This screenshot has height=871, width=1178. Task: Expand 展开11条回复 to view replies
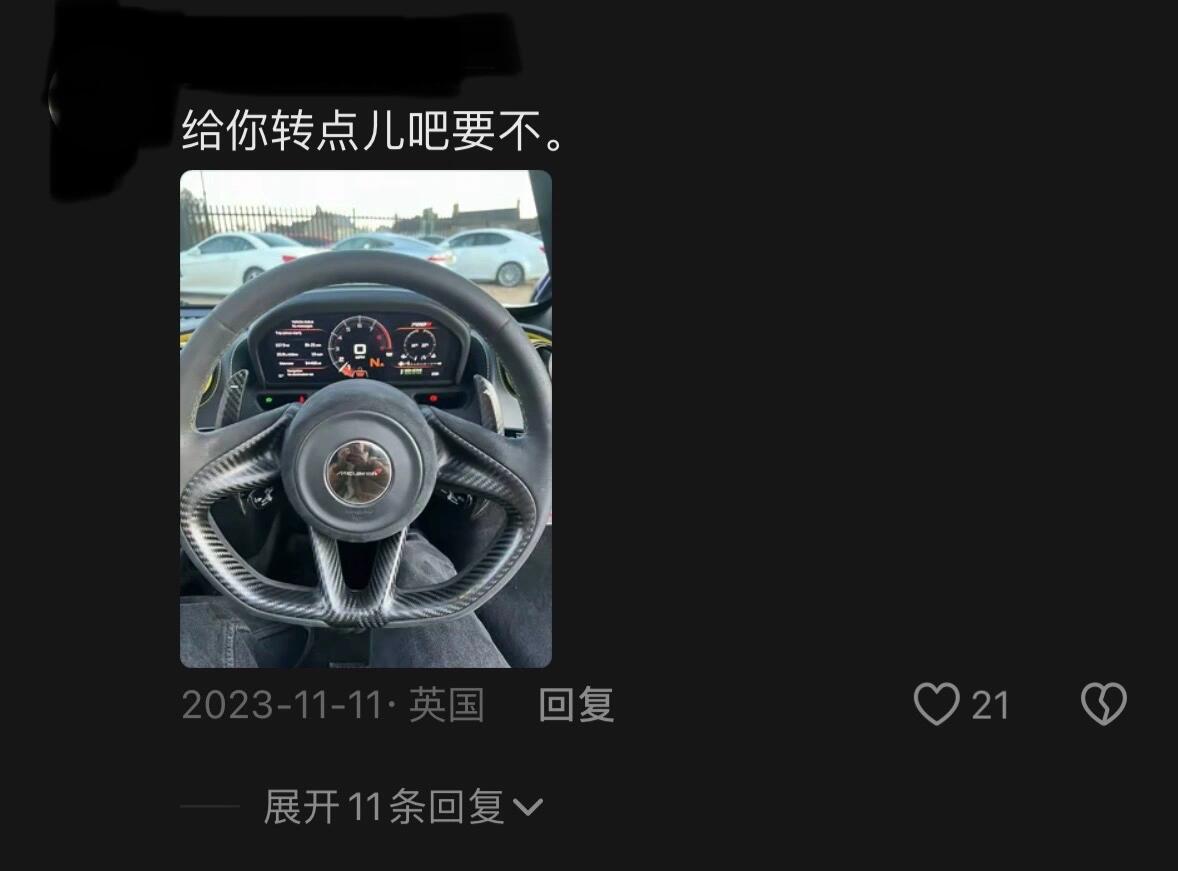[403, 807]
